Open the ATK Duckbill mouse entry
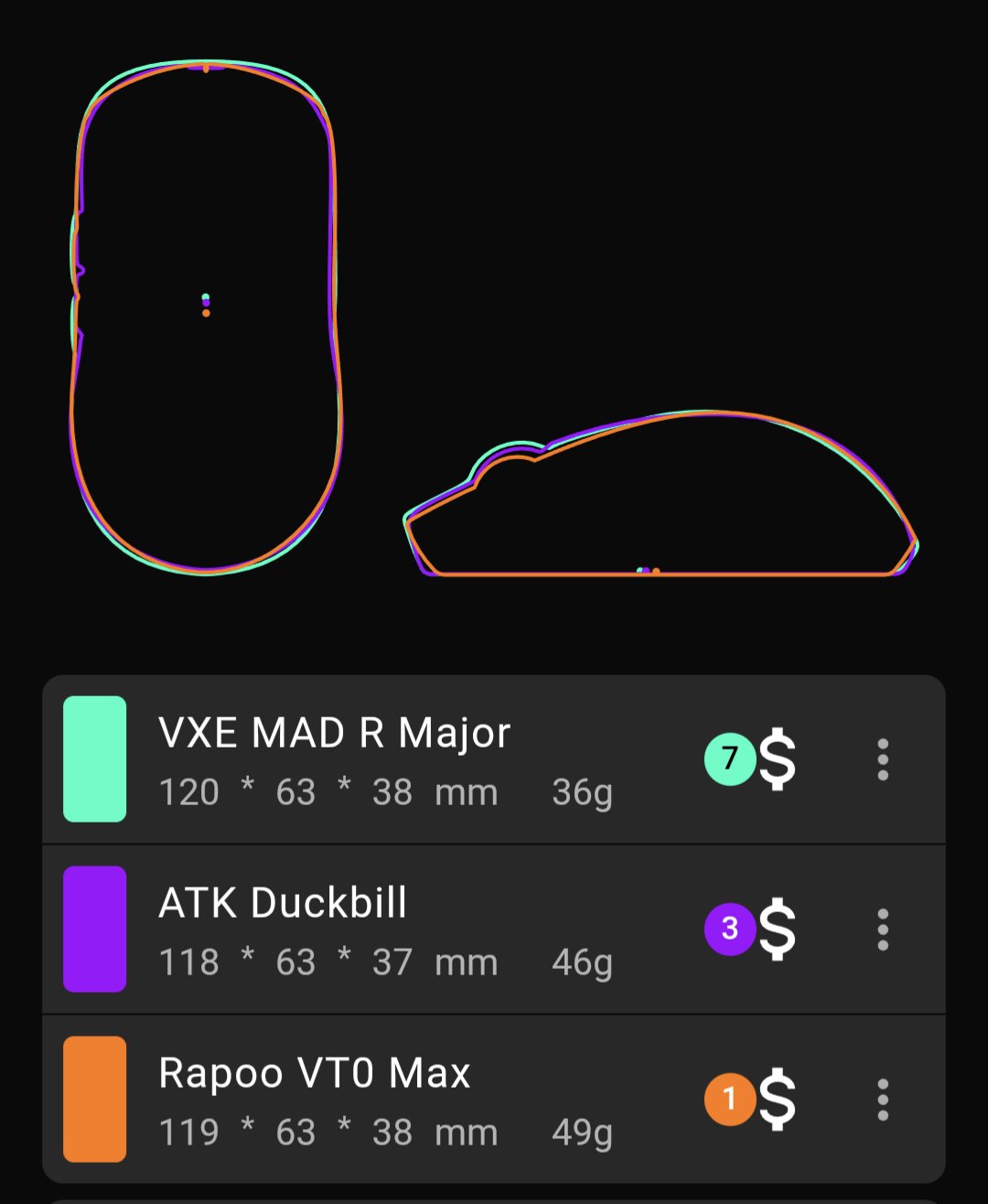The height and width of the screenshot is (1204, 988). point(384,930)
